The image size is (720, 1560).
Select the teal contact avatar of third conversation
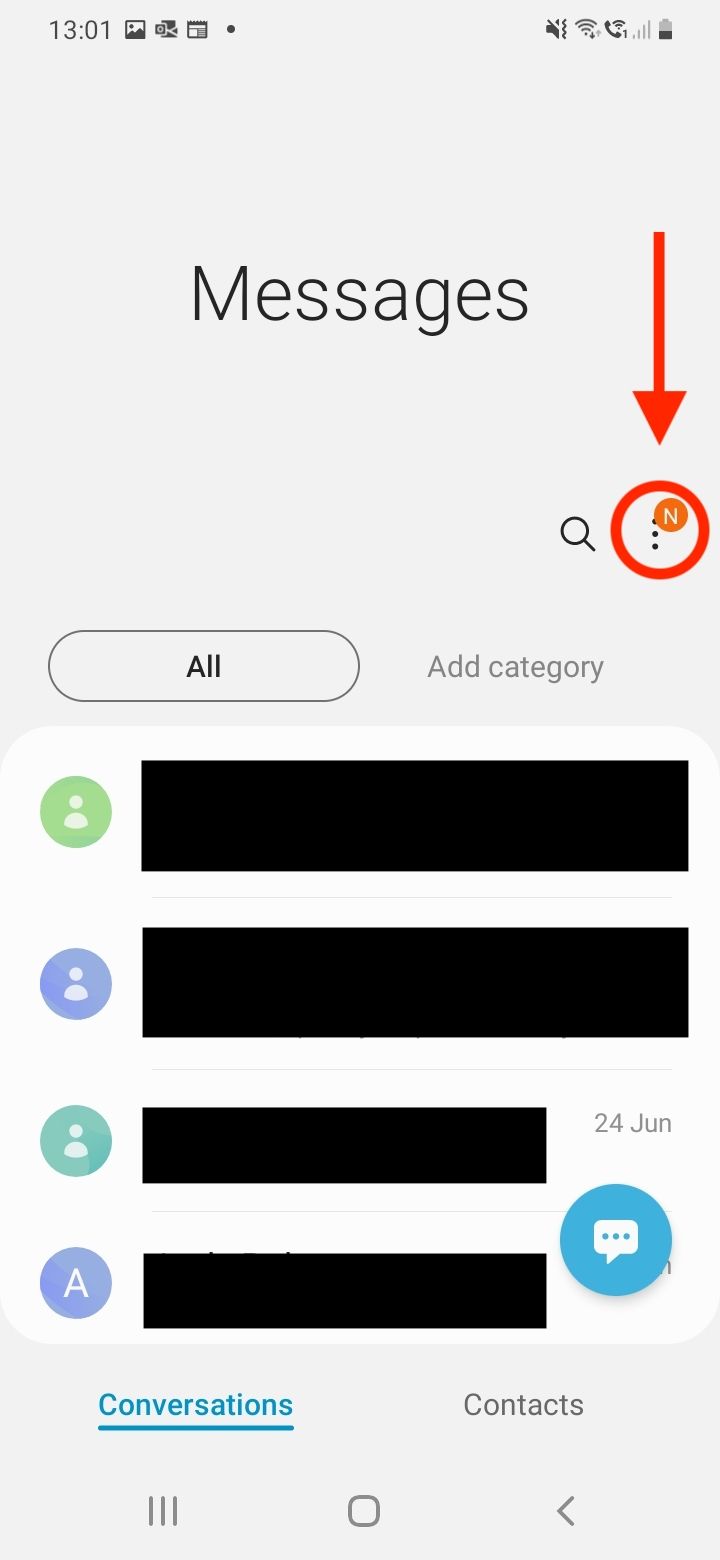tap(75, 1140)
